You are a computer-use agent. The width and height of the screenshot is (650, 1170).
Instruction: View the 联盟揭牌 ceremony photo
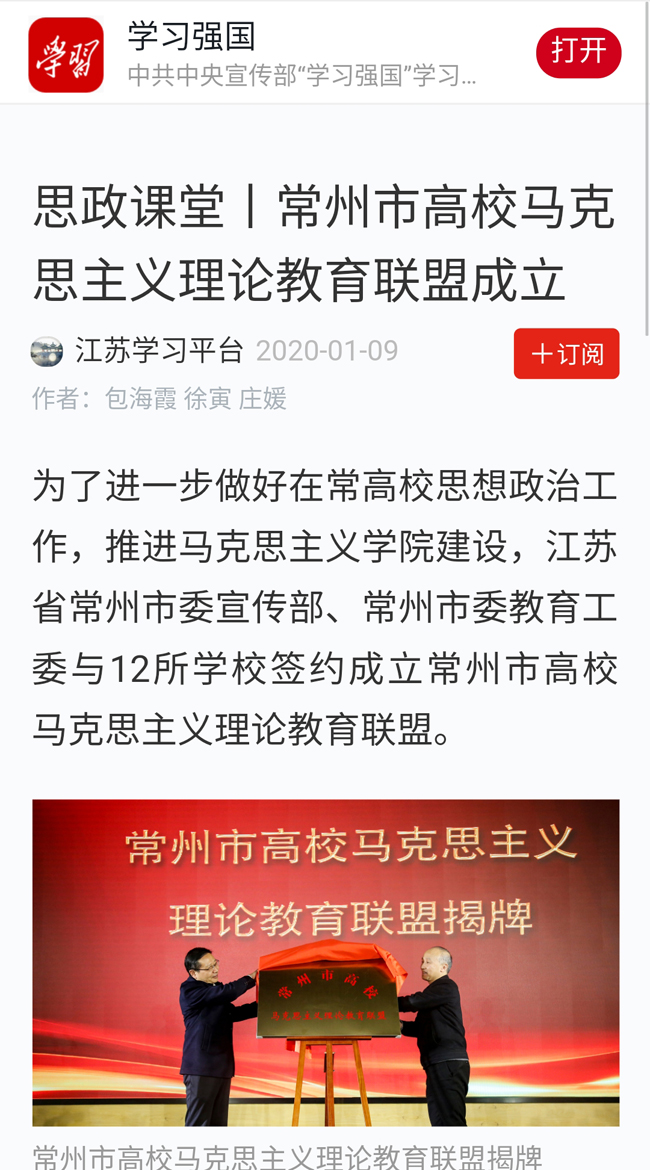[x=325, y=962]
